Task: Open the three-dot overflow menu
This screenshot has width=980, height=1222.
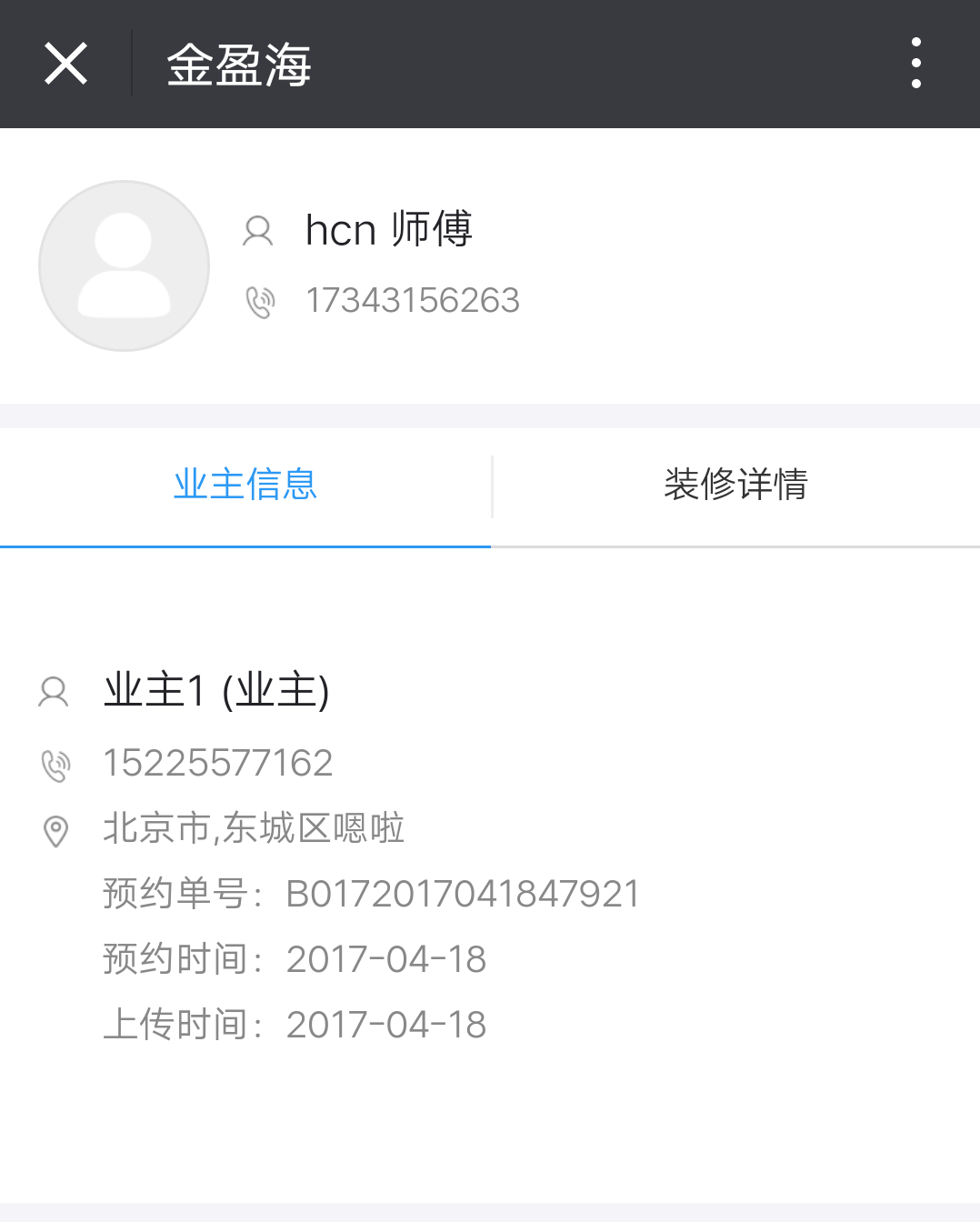Action: [x=915, y=64]
